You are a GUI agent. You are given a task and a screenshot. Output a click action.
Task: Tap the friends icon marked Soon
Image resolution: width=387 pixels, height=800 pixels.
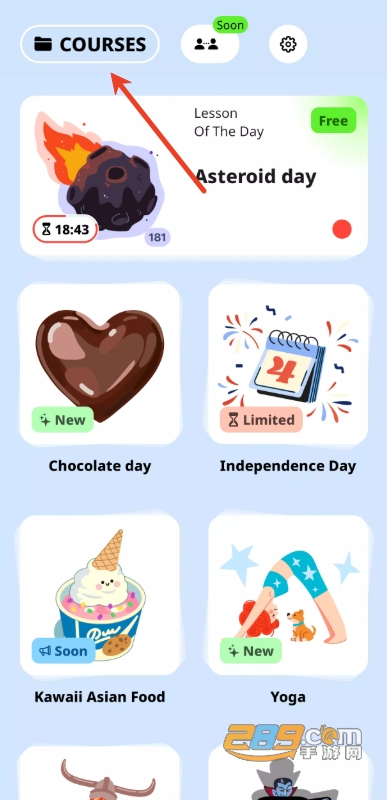click(210, 44)
